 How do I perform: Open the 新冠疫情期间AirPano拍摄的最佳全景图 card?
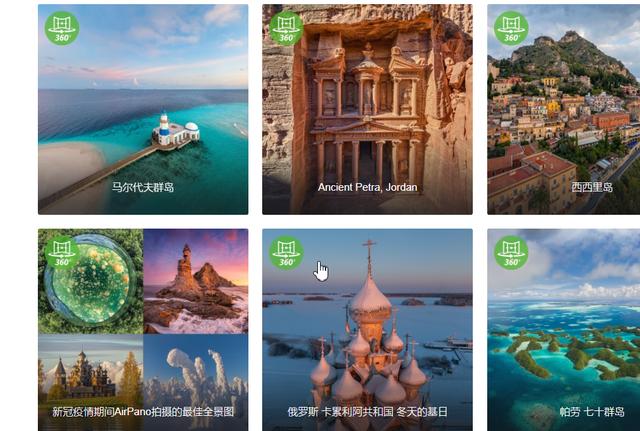143,330
